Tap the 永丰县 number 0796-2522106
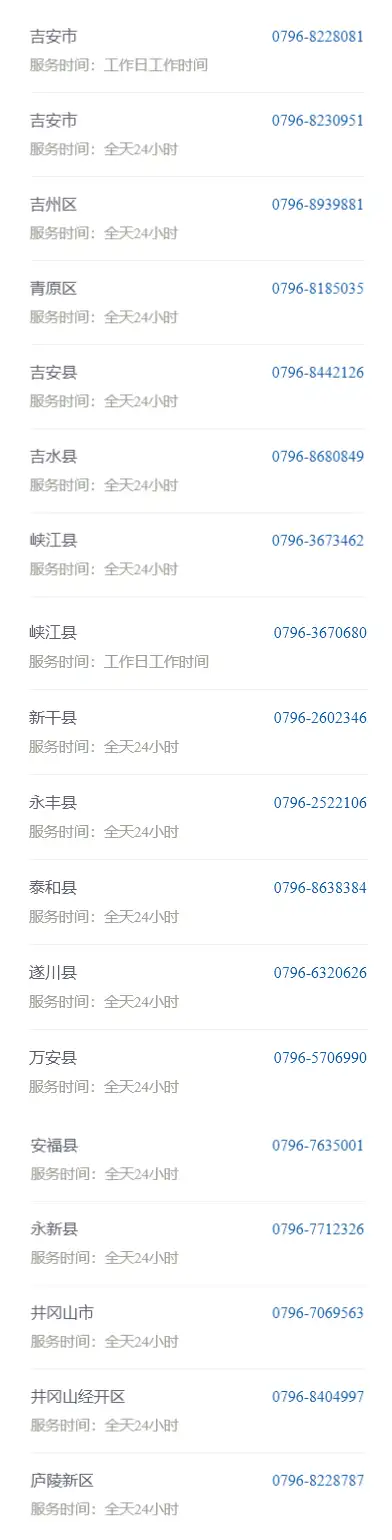Viewport: 392px width, 1540px height. [320, 803]
